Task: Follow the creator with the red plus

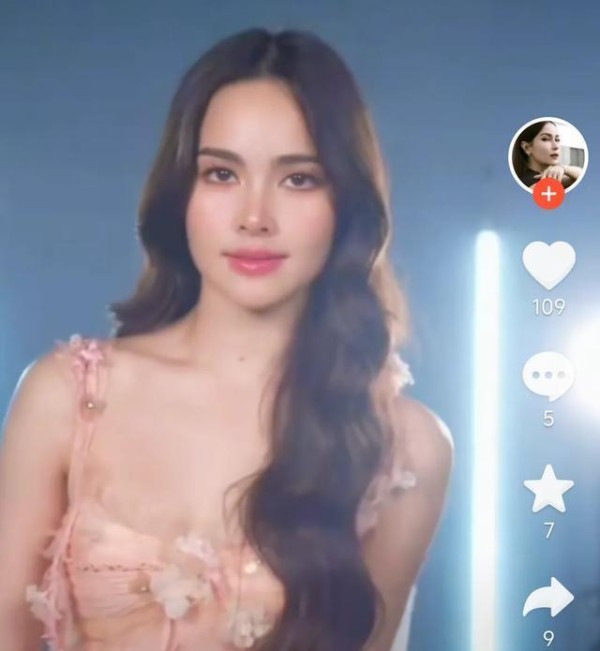Action: [548, 194]
